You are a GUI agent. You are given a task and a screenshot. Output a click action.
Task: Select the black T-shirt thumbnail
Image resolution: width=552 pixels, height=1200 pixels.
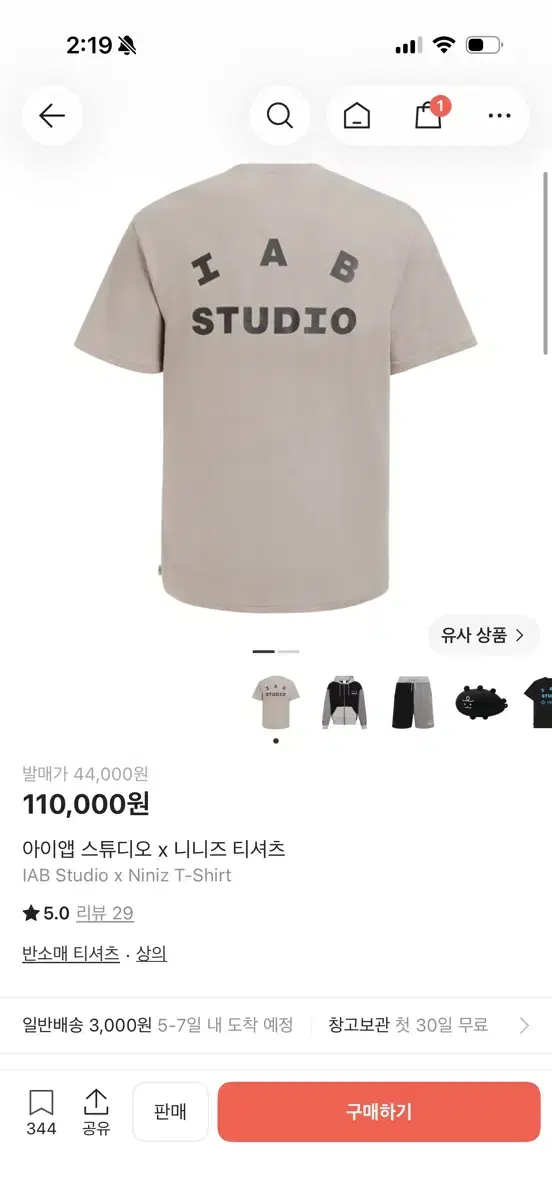click(x=538, y=702)
